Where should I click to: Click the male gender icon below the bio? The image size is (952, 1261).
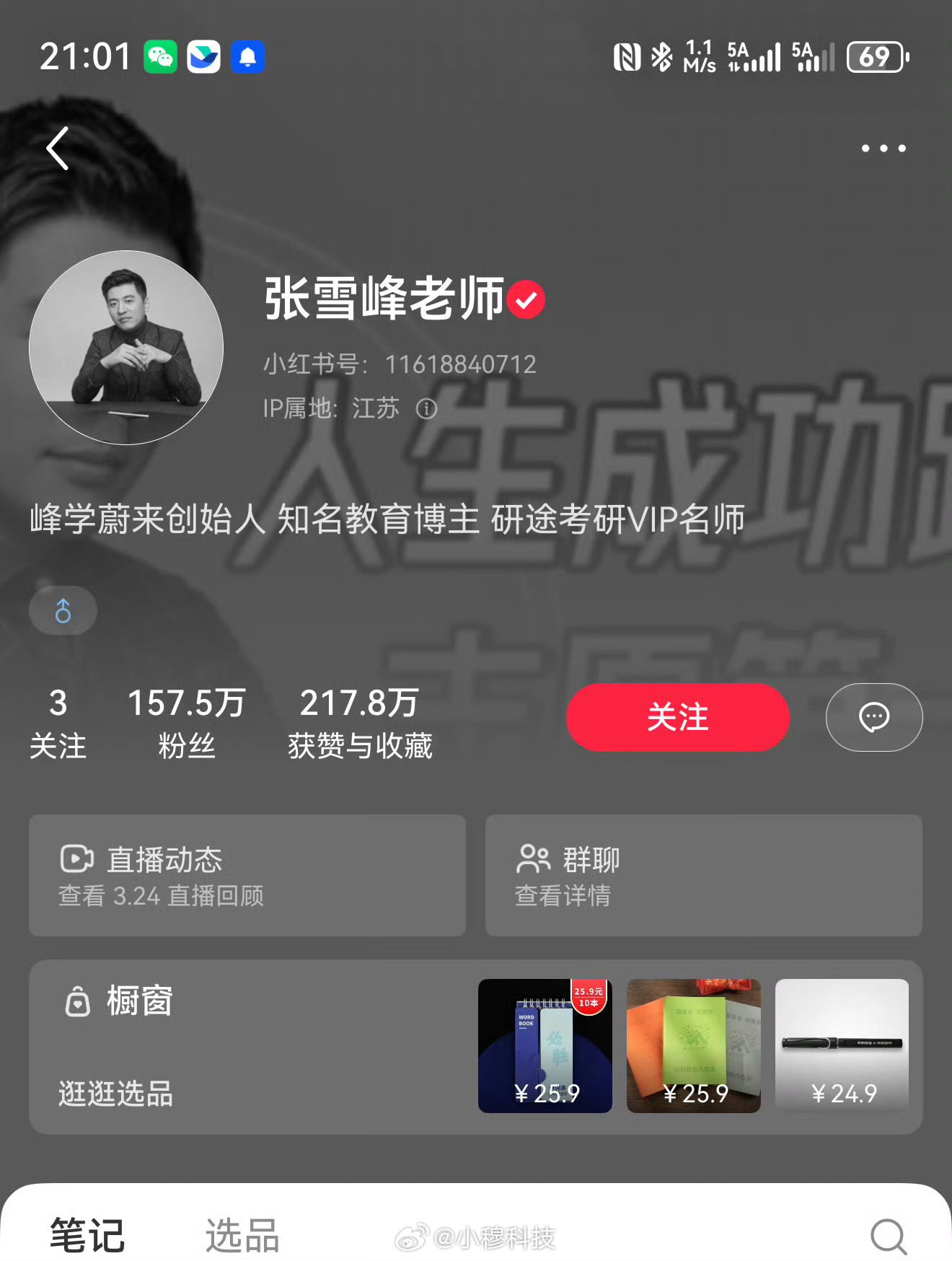pos(63,610)
